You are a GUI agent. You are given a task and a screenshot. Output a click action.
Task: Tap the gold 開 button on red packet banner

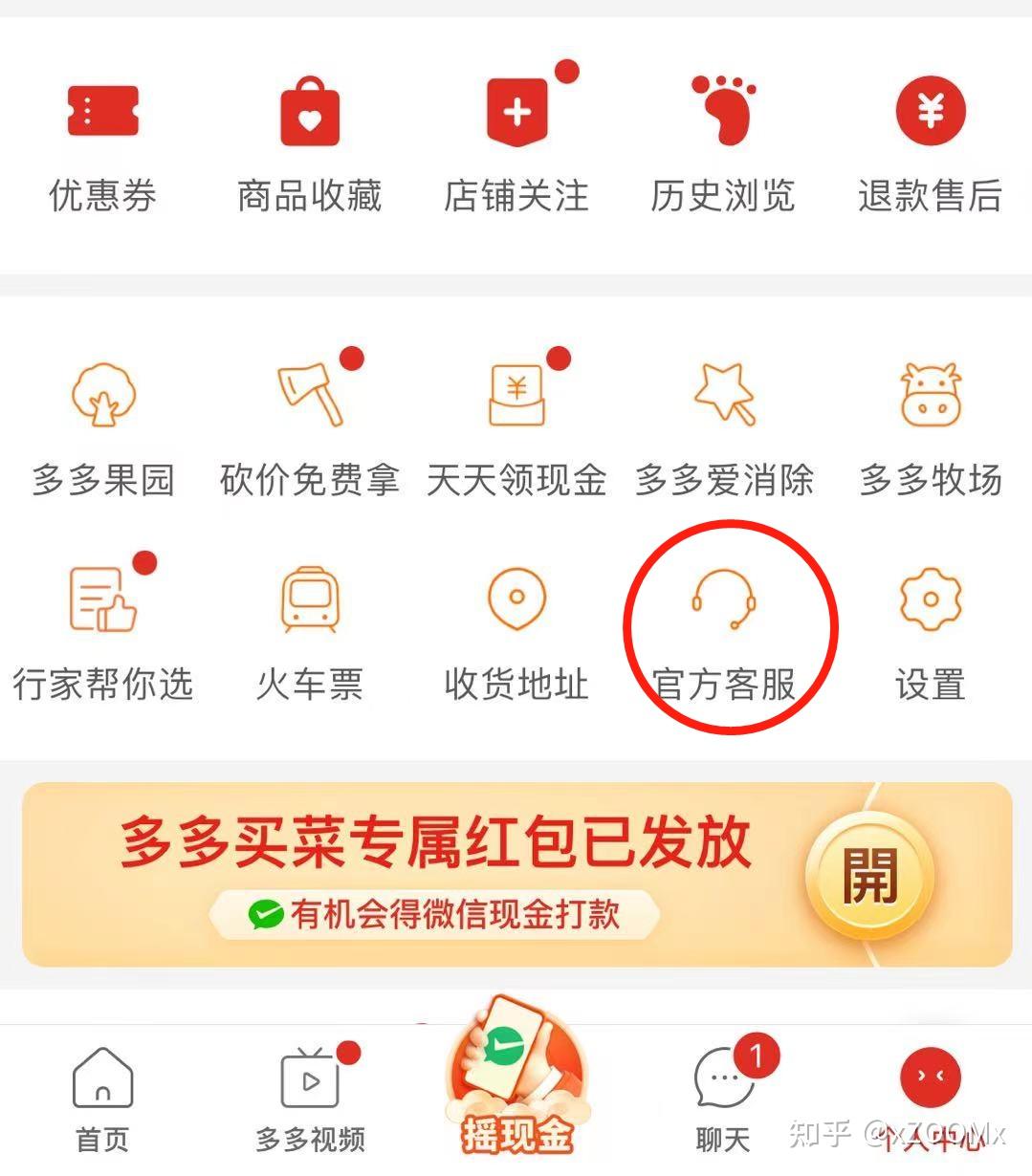click(x=868, y=875)
